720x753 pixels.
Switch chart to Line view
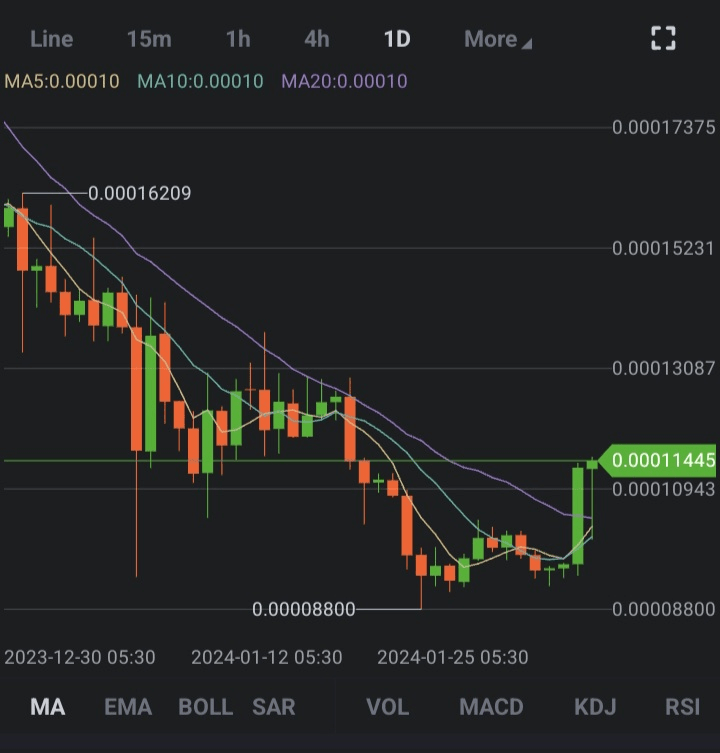(52, 39)
